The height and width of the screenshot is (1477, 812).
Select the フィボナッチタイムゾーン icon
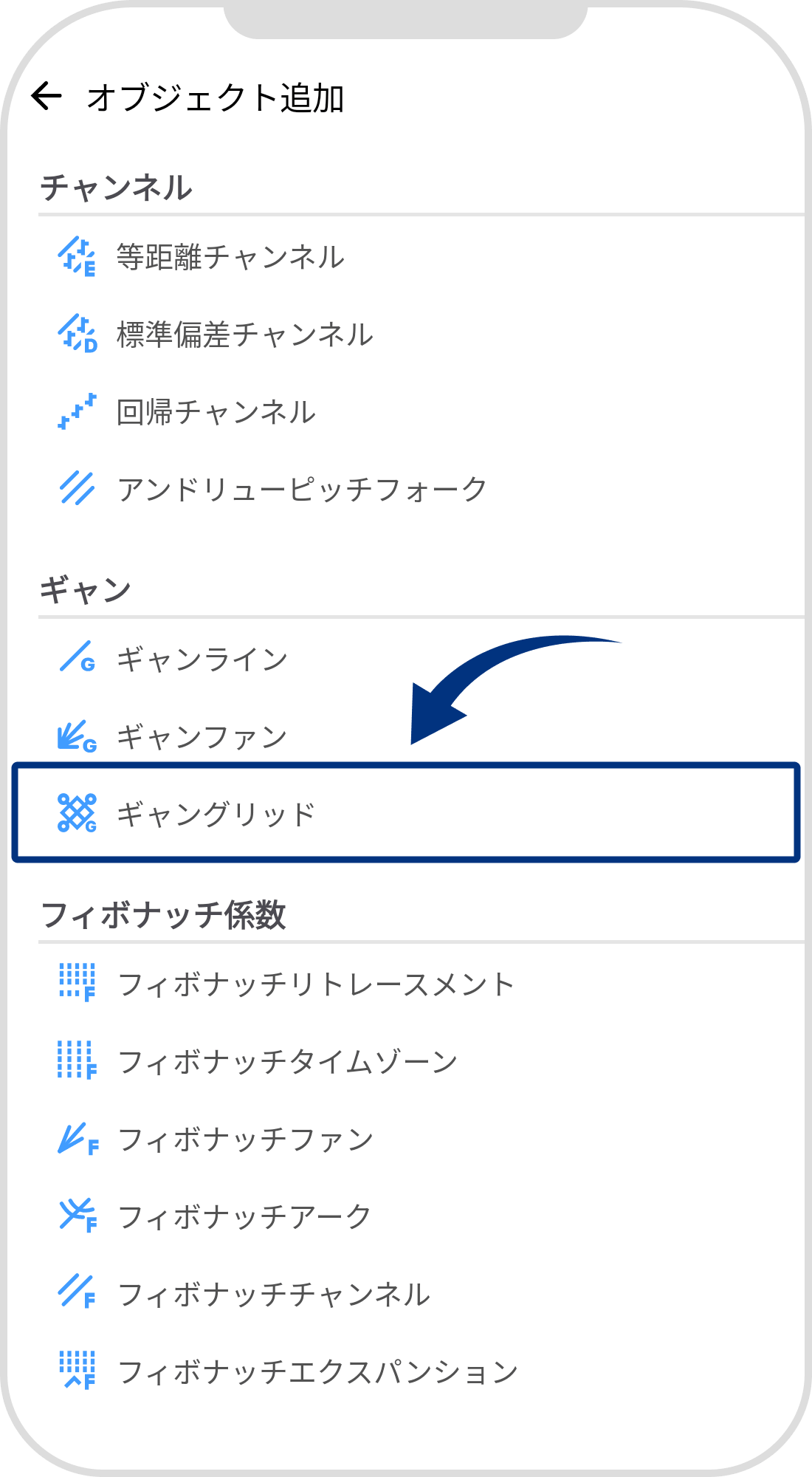[77, 1059]
